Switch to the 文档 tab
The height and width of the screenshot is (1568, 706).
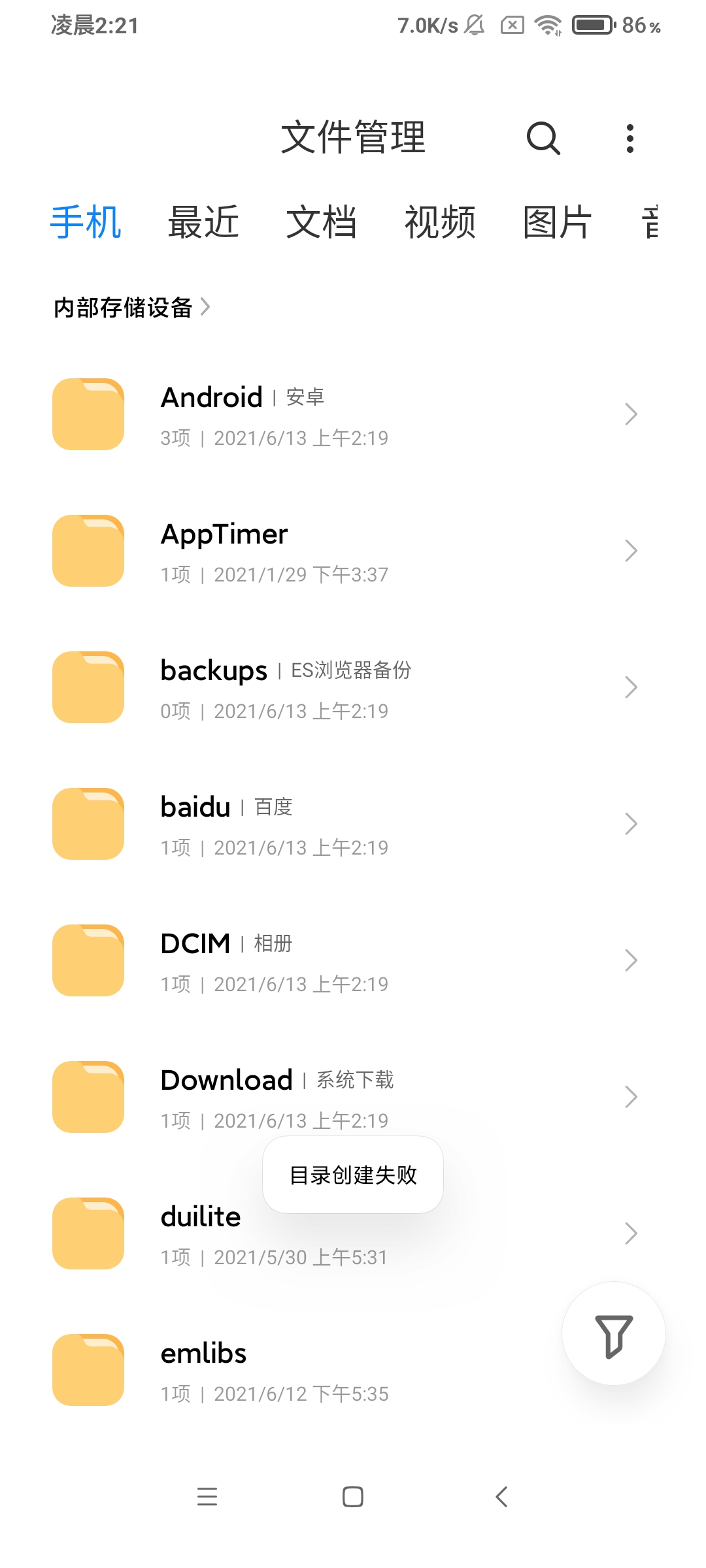(322, 222)
